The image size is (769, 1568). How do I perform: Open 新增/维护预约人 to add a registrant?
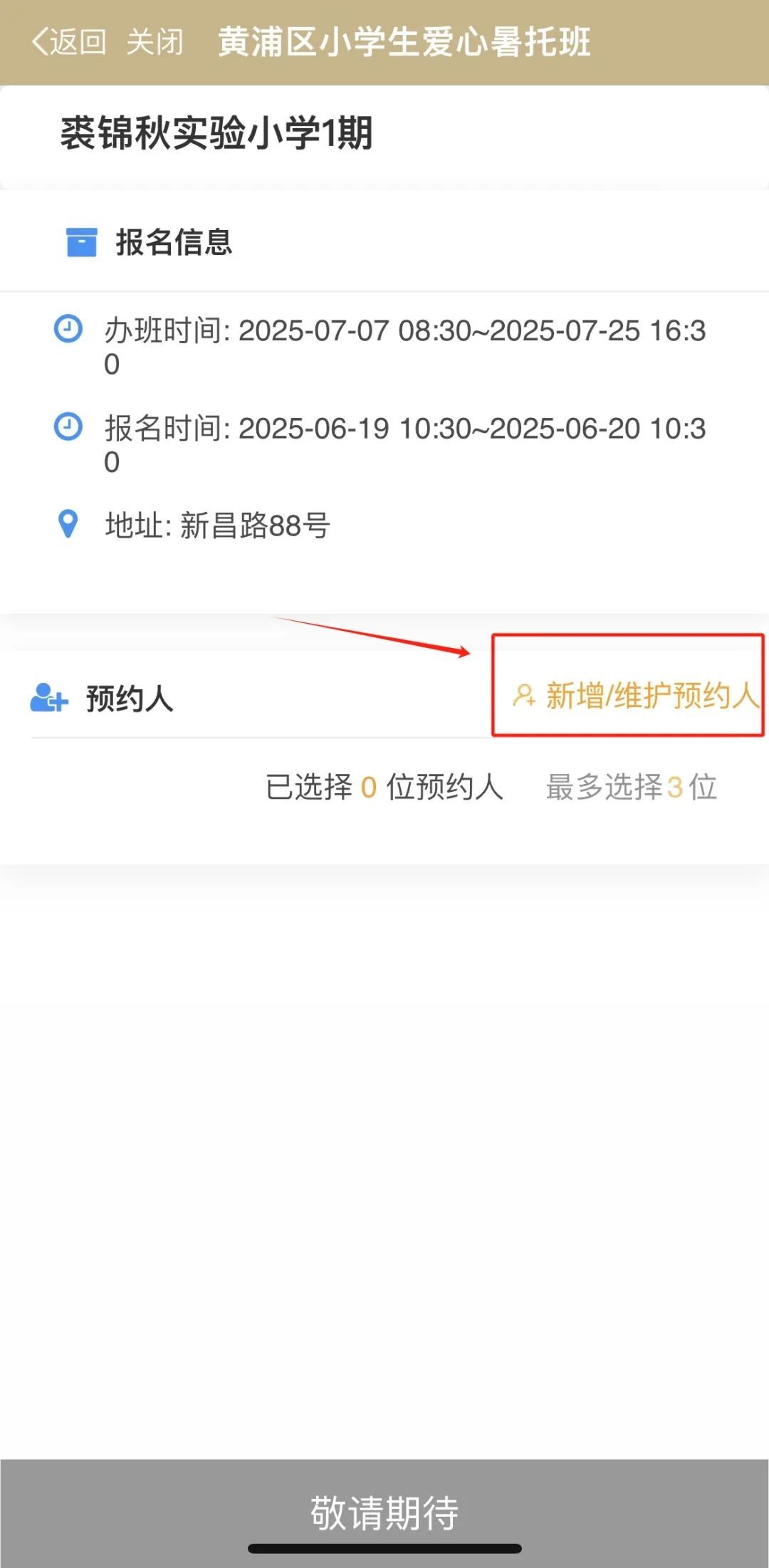pyautogui.click(x=637, y=695)
